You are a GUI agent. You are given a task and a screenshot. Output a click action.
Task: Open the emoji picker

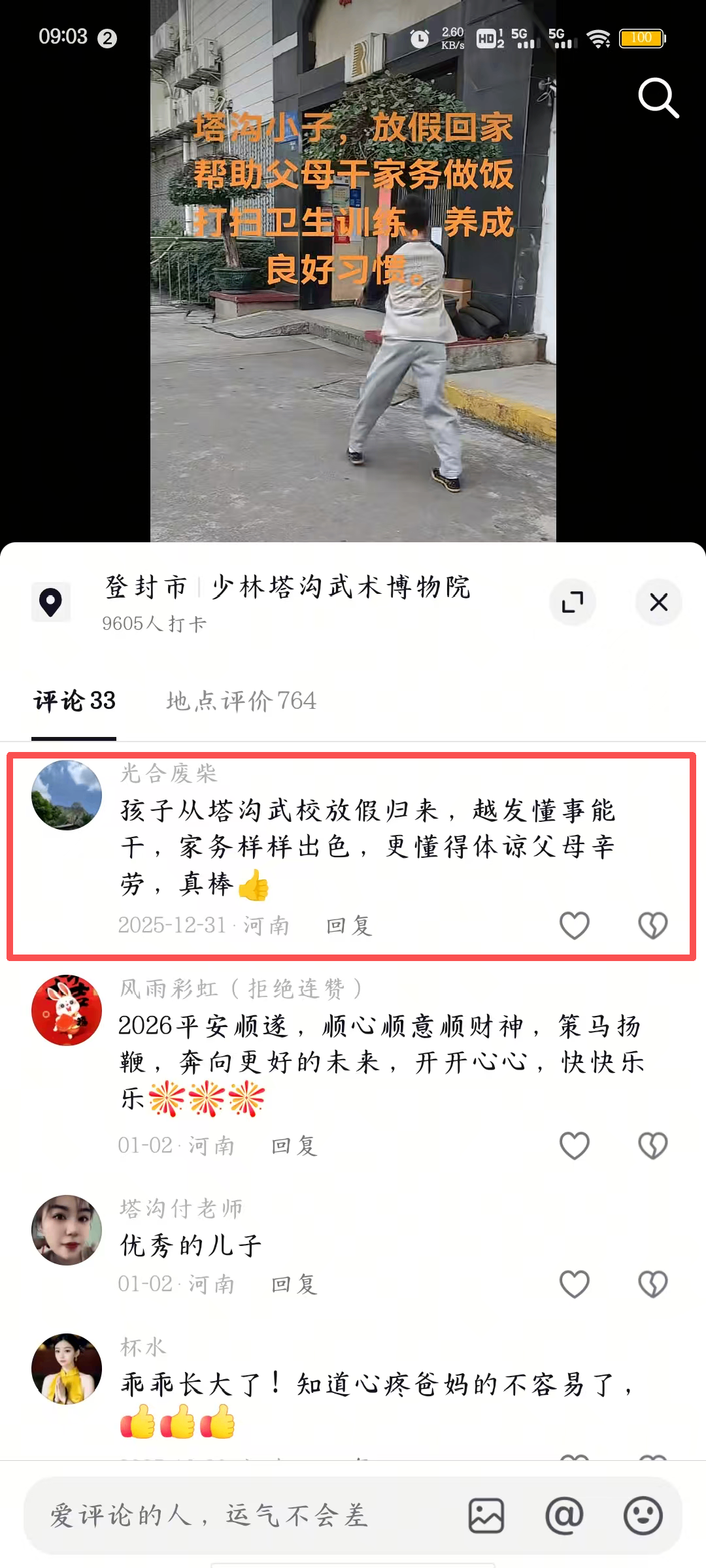(643, 1516)
